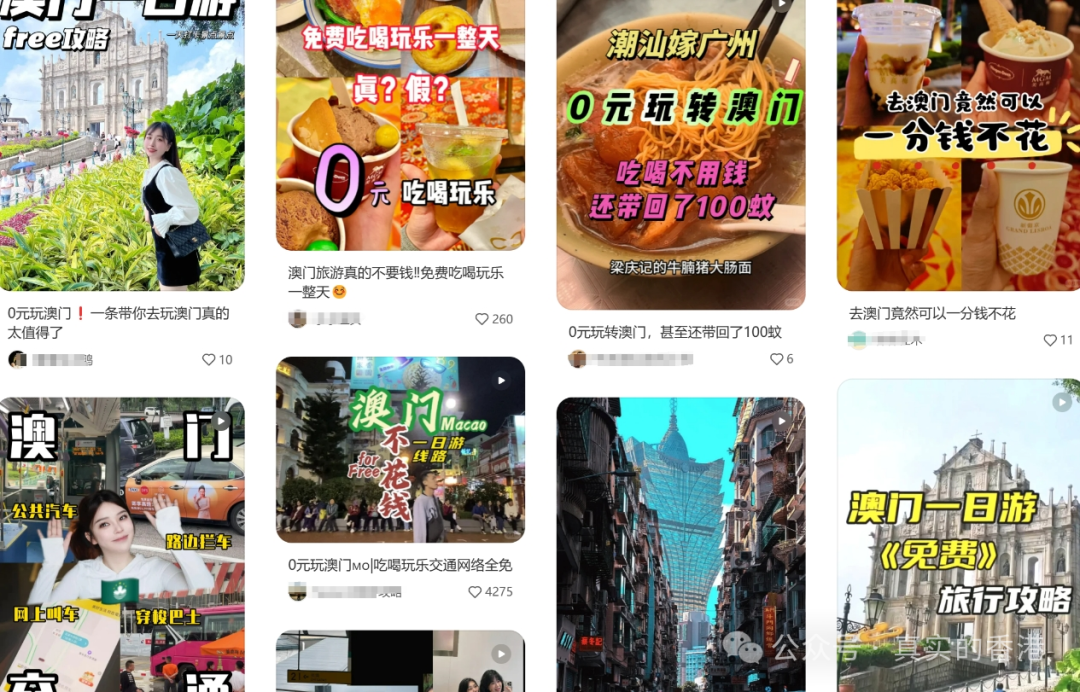The image size is (1080, 692).
Task: Open author avatar under "澳门旅游真的不要钱" post
Action: pos(297,319)
